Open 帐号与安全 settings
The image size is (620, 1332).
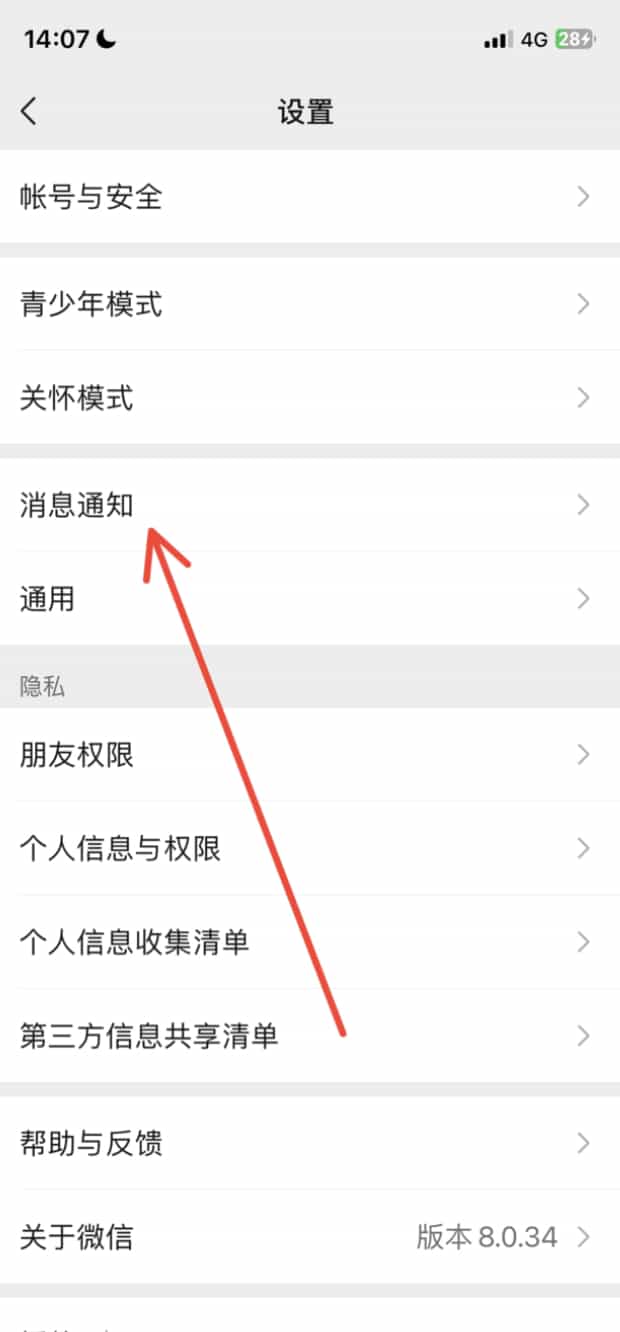pyautogui.click(x=310, y=197)
